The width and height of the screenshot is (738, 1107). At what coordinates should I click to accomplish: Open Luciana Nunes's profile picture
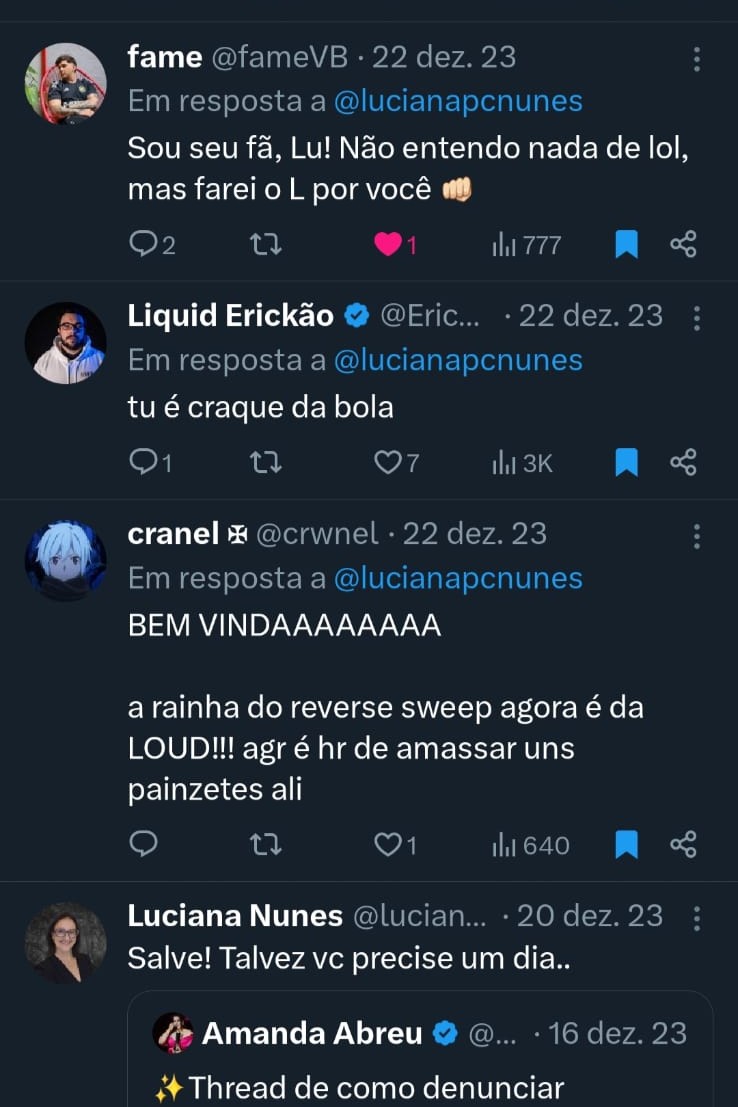(65, 942)
